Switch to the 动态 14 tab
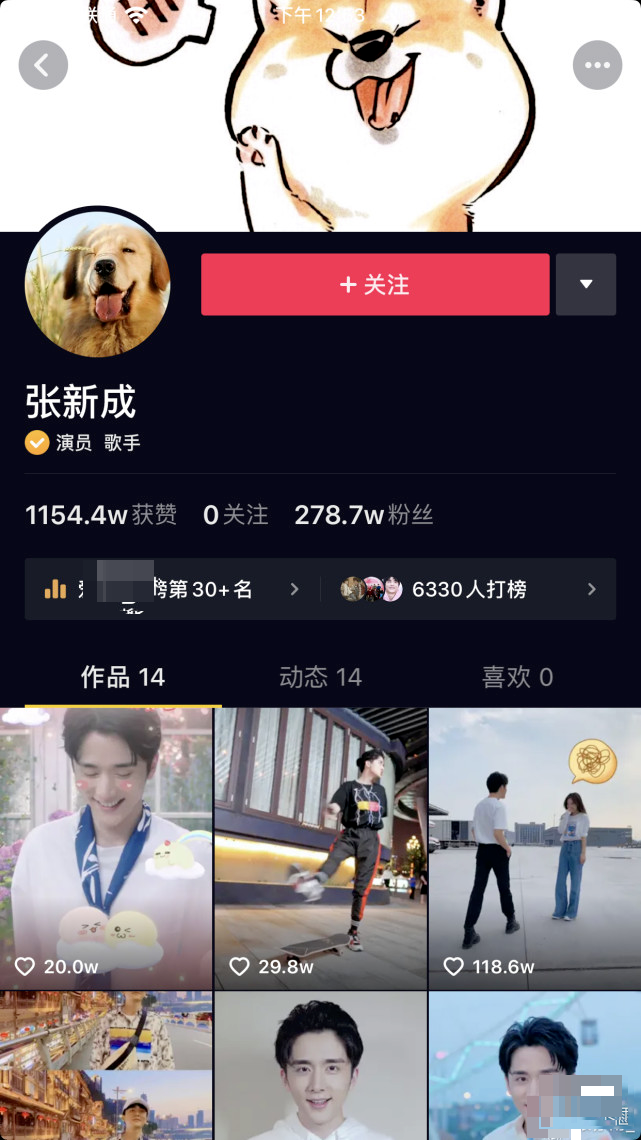This screenshot has width=641, height=1140. [x=320, y=678]
